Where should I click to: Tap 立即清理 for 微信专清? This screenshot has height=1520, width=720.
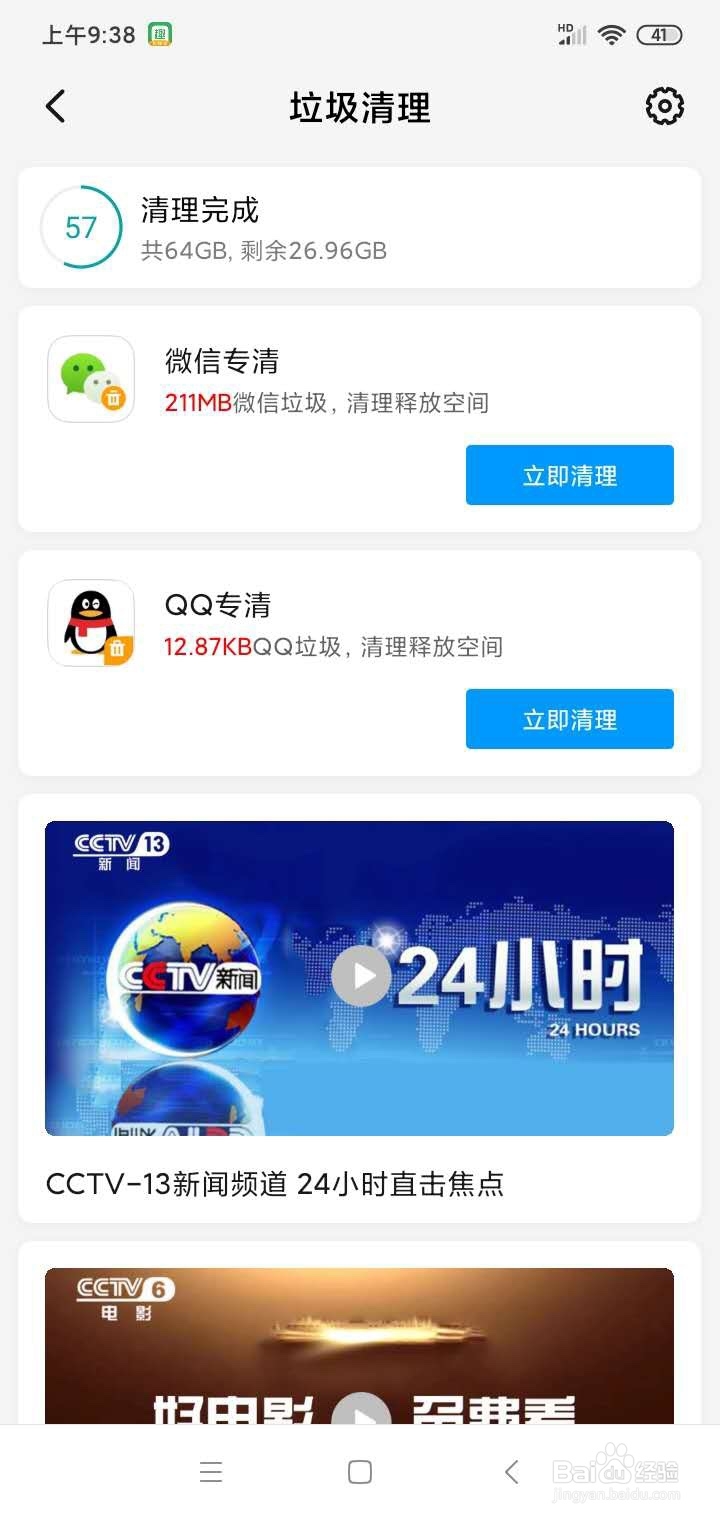tap(569, 475)
